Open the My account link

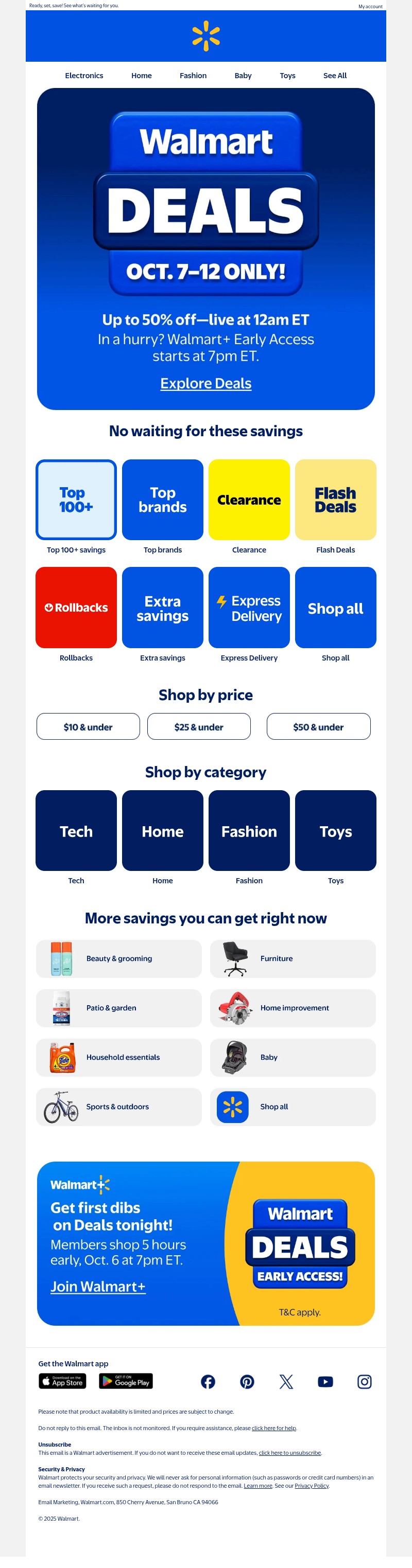click(x=370, y=7)
